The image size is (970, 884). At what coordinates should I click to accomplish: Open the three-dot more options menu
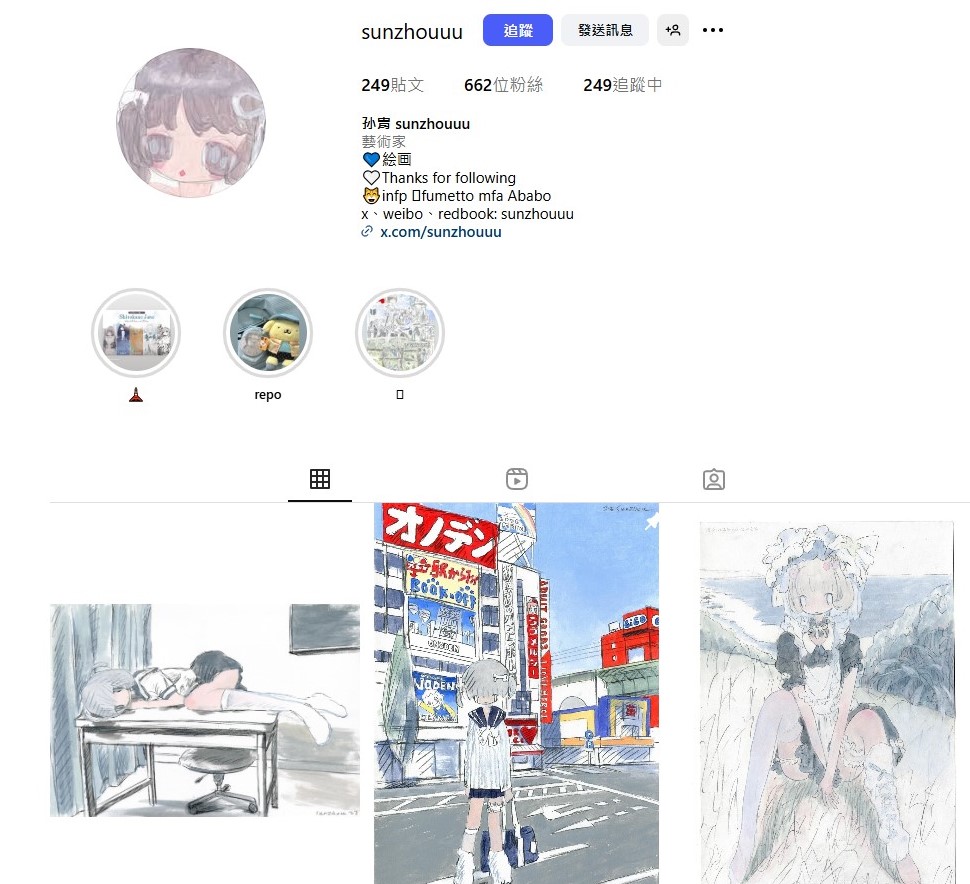(x=712, y=30)
